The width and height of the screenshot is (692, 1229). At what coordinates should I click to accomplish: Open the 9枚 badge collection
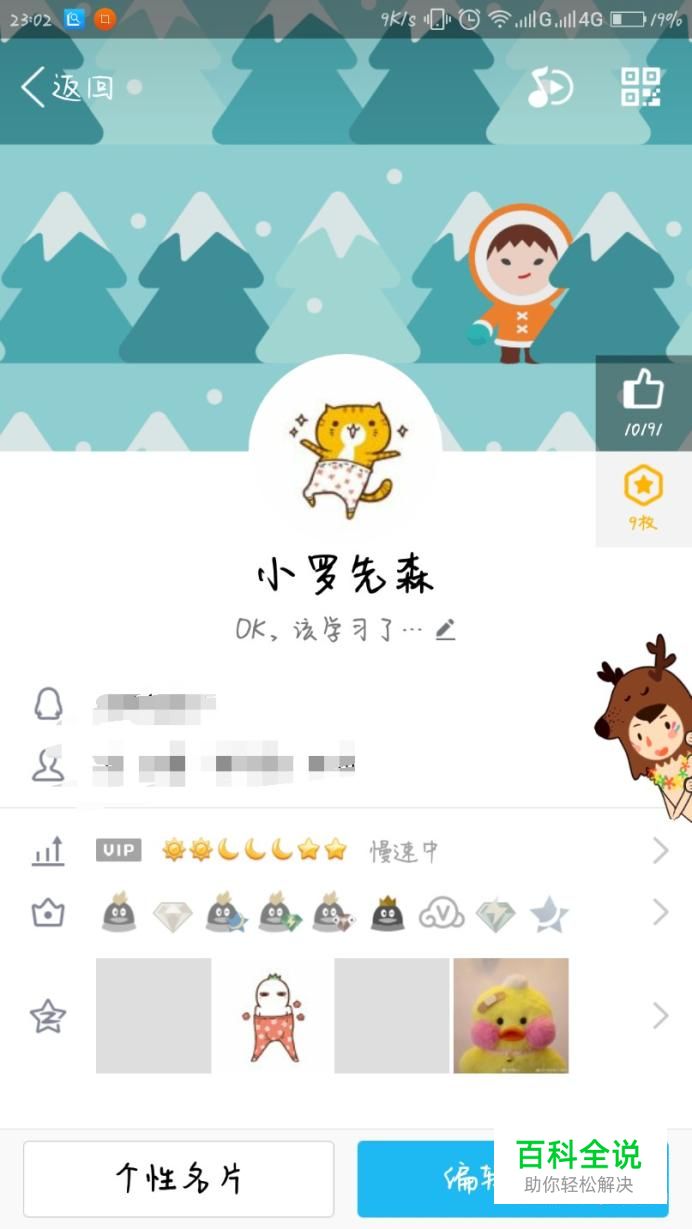click(643, 497)
